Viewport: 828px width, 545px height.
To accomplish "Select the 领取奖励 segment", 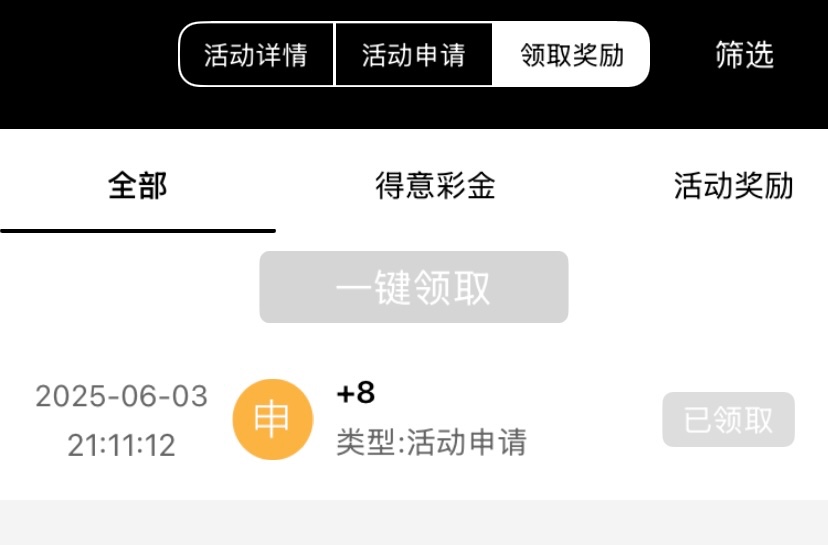I will tap(571, 54).
